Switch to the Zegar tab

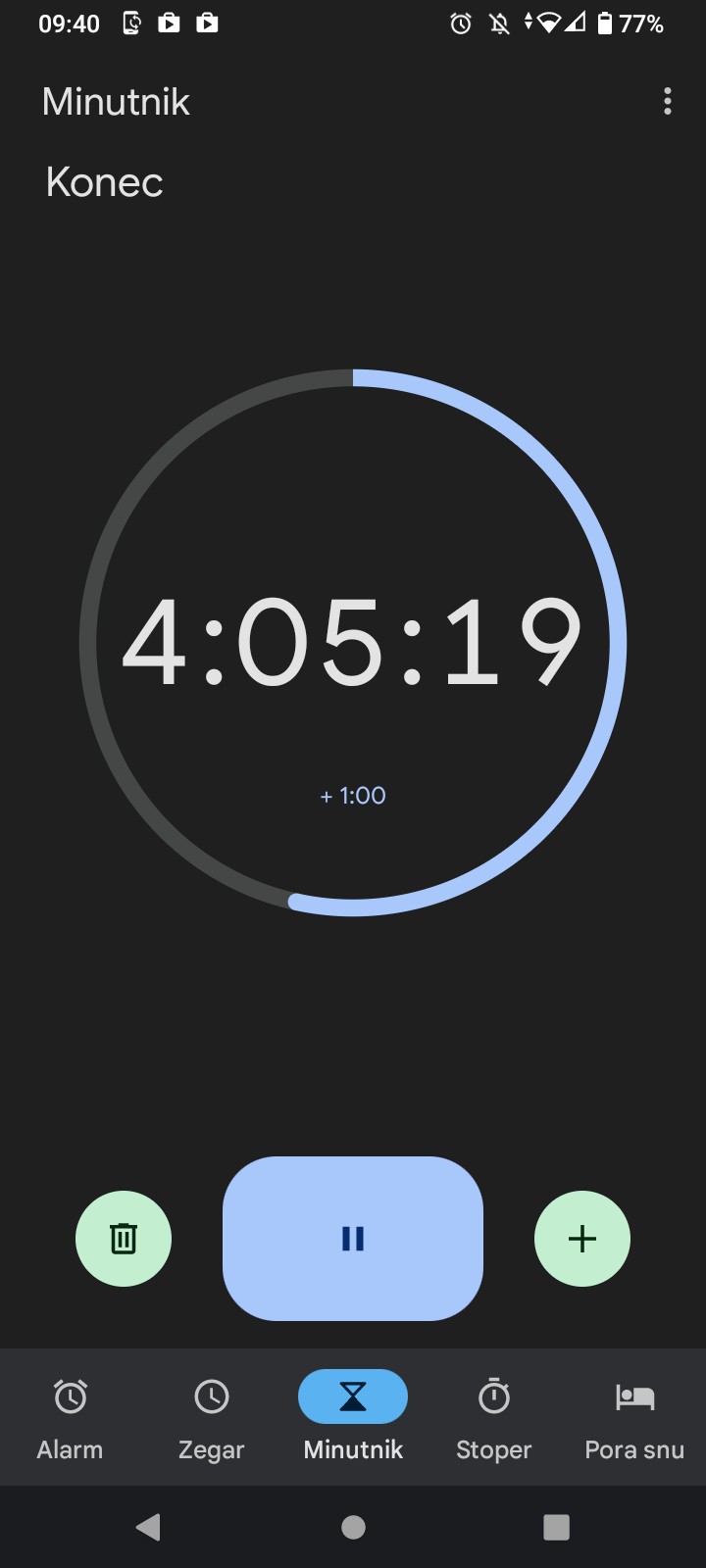(211, 1417)
